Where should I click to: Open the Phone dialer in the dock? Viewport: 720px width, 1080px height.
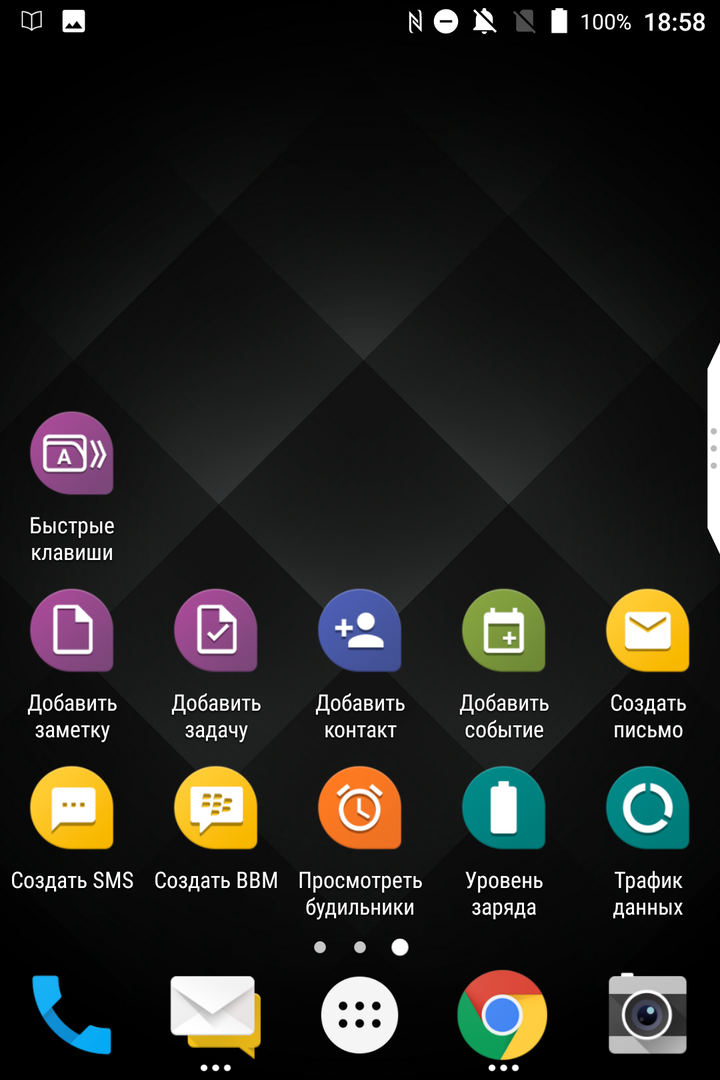[x=72, y=1015]
